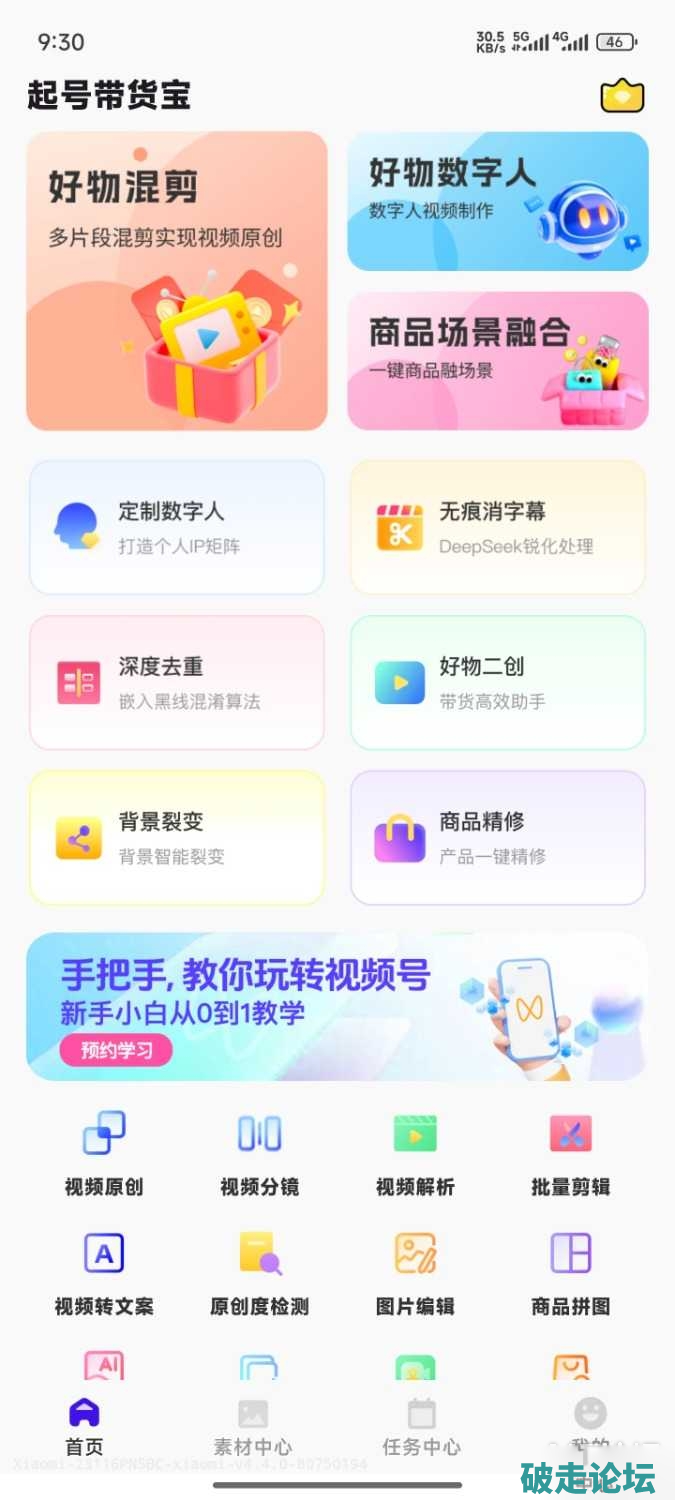This screenshot has height=1500, width=675.
Task: Choose the 视频分镜 shortcut
Action: (x=260, y=1153)
